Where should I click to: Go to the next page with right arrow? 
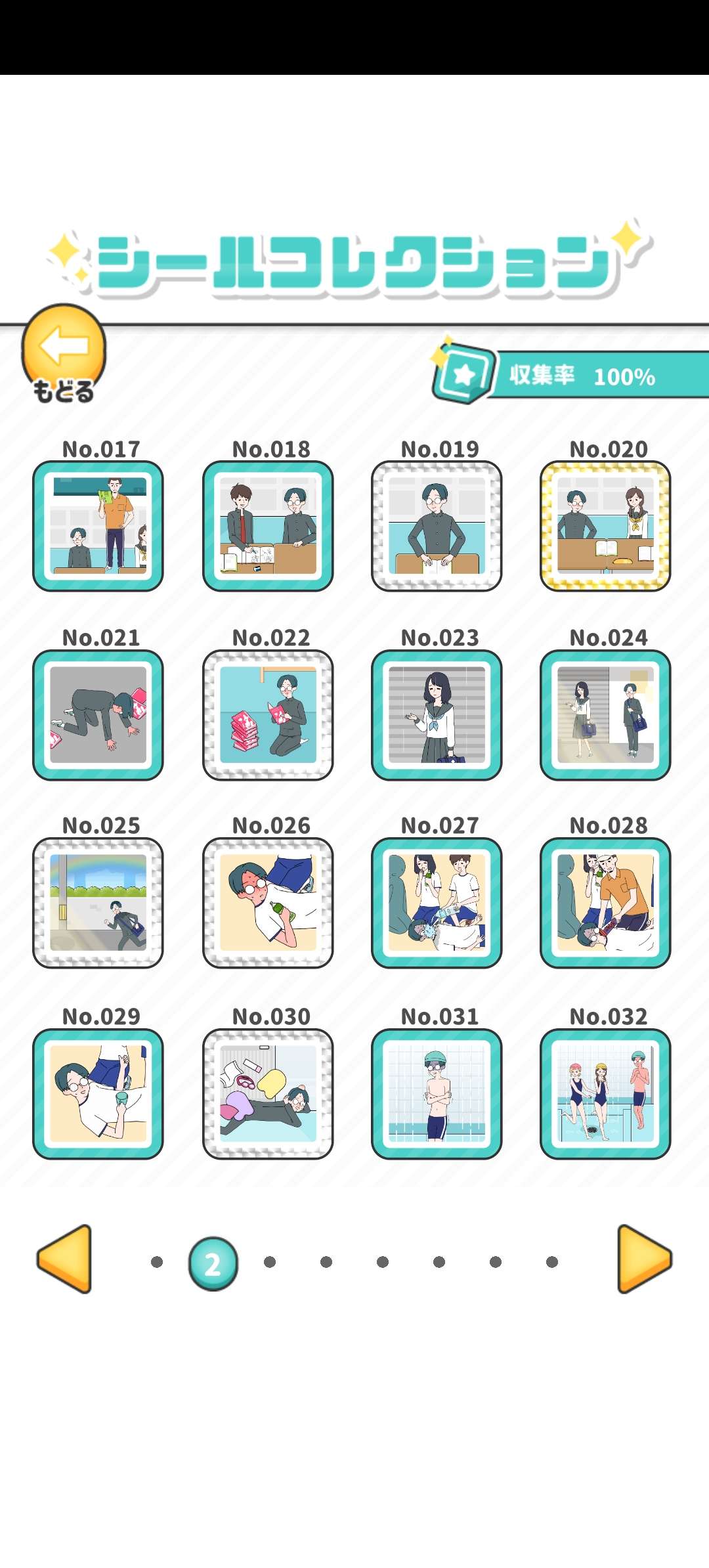[x=644, y=1259]
